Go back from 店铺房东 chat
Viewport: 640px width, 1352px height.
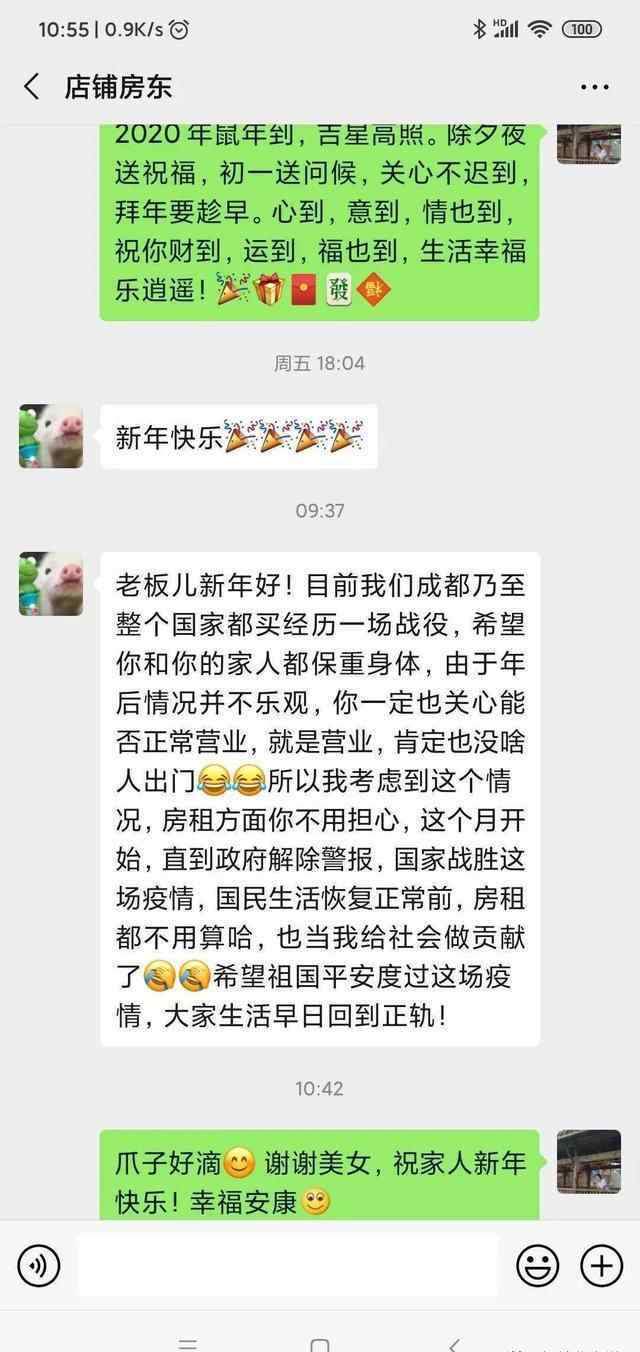pyautogui.click(x=32, y=87)
